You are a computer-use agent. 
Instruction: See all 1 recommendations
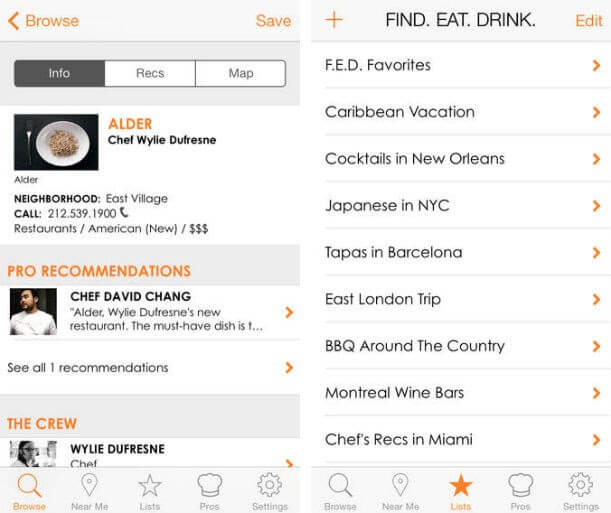point(150,367)
